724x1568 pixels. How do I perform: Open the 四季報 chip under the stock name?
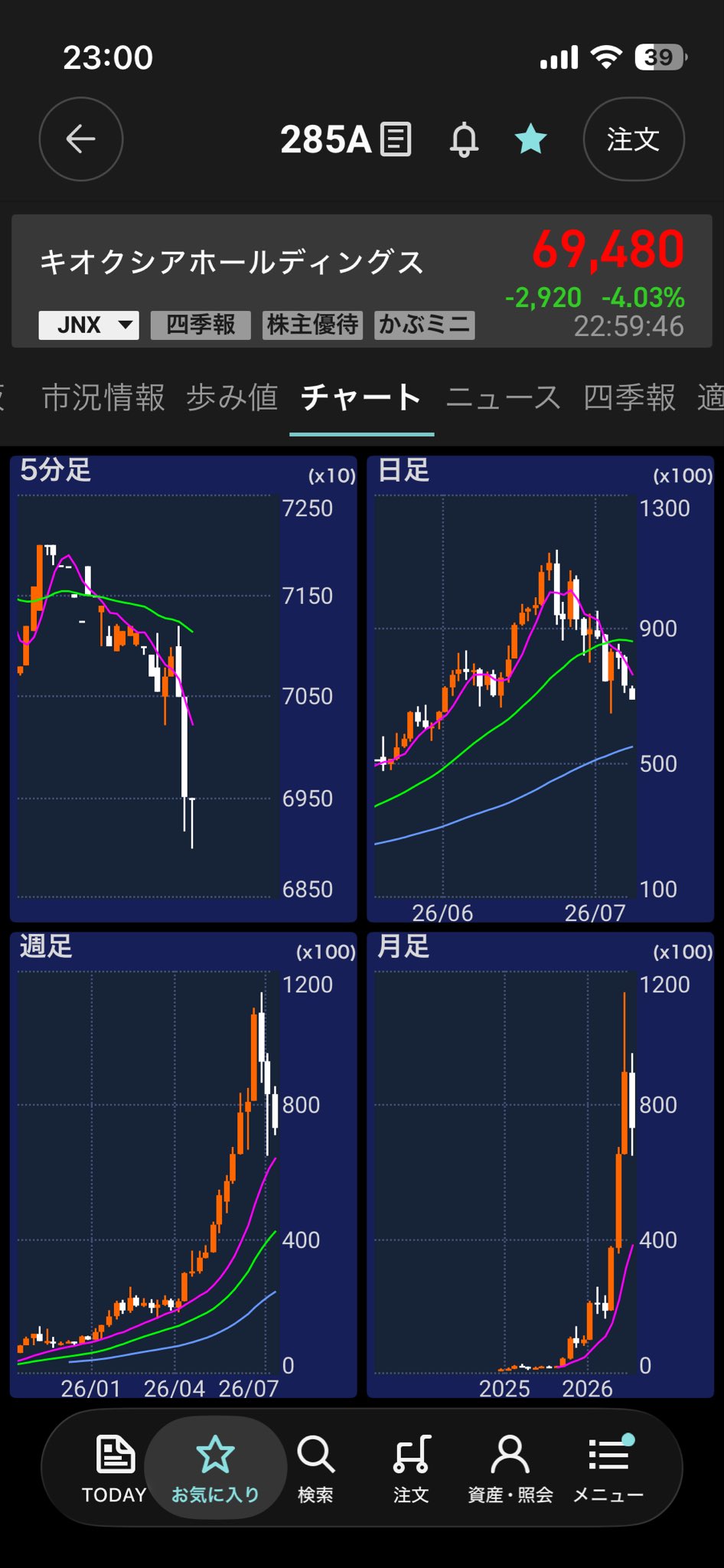(201, 325)
